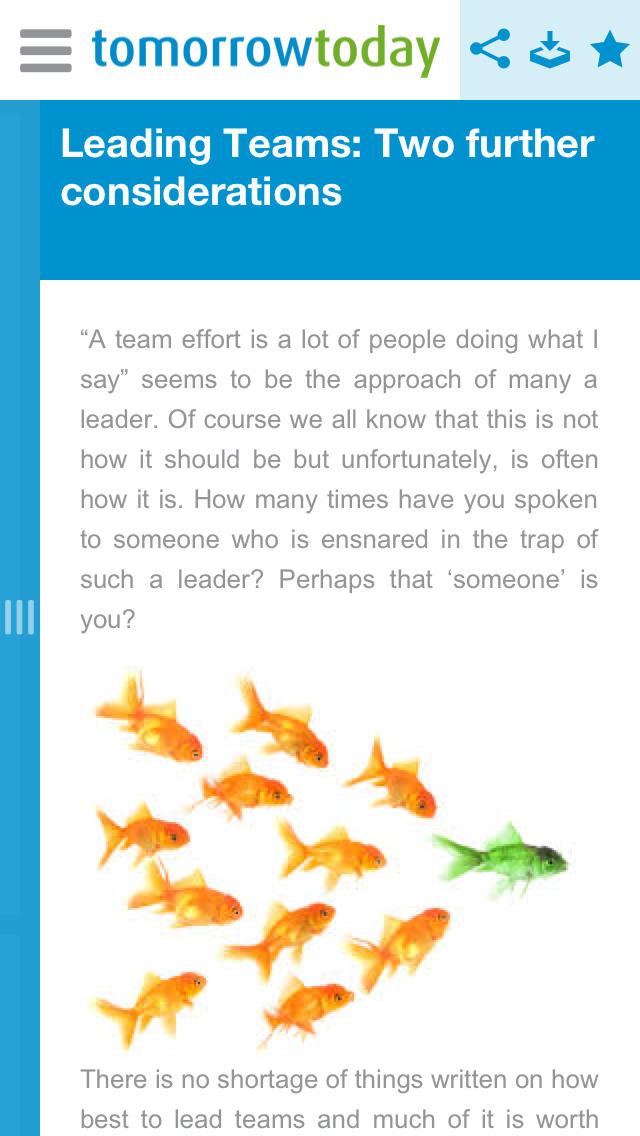The image size is (640, 1136).
Task: Download the article for offline reading
Action: (x=549, y=49)
